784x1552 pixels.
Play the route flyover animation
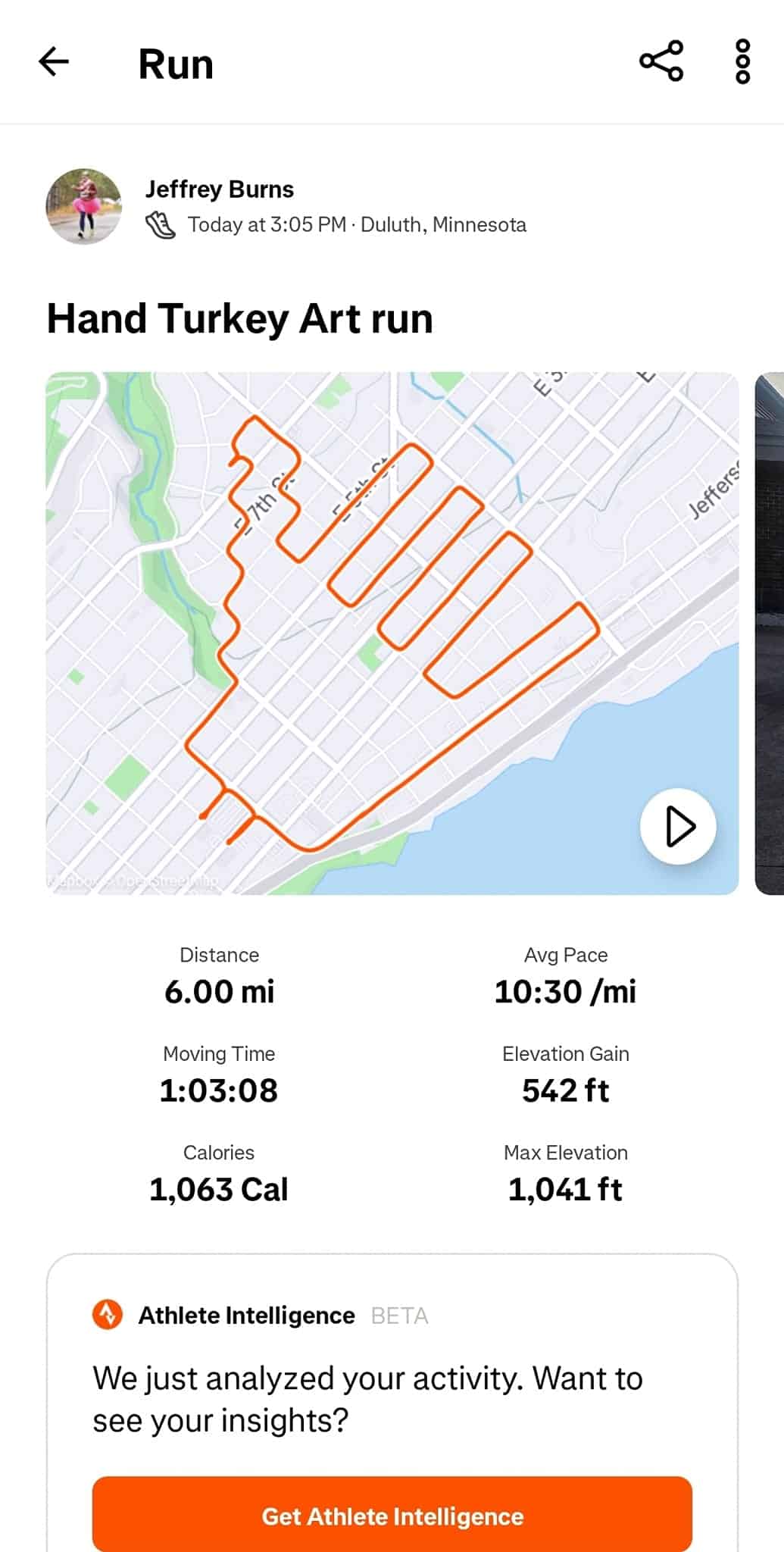tap(678, 826)
